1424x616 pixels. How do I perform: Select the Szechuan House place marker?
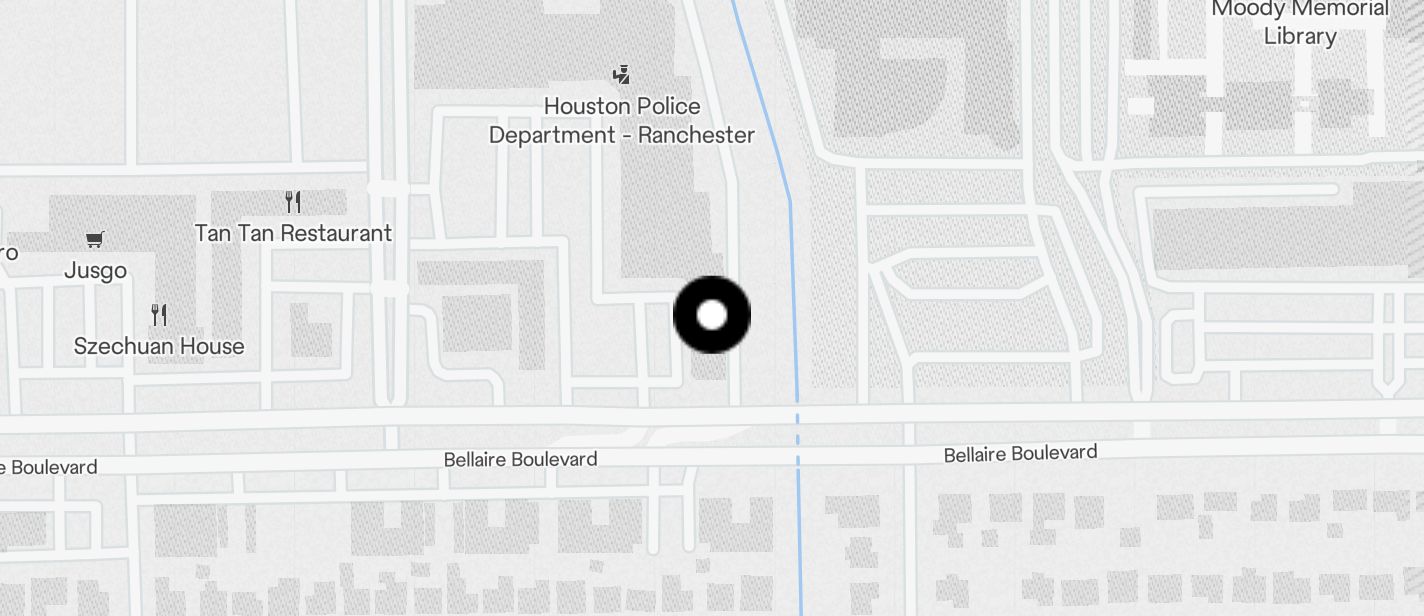point(159,316)
